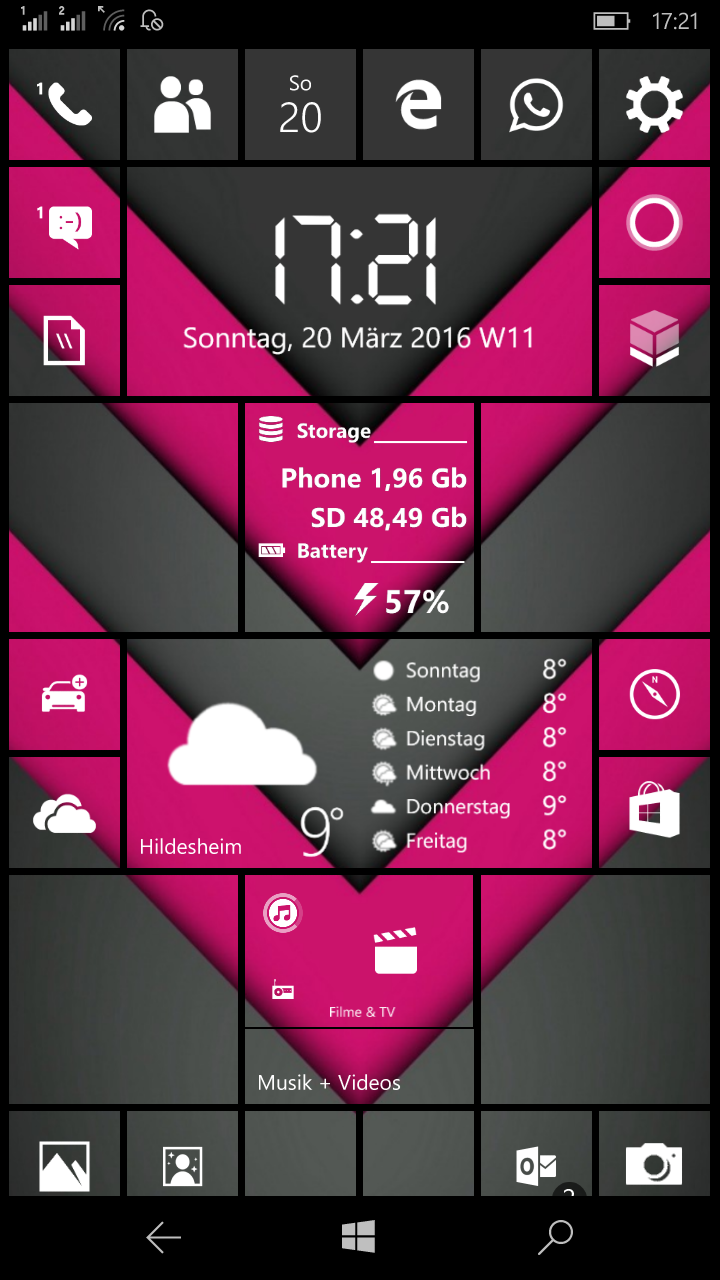Open the Phone dialer tile
This screenshot has height=1280, width=720.
point(65,104)
